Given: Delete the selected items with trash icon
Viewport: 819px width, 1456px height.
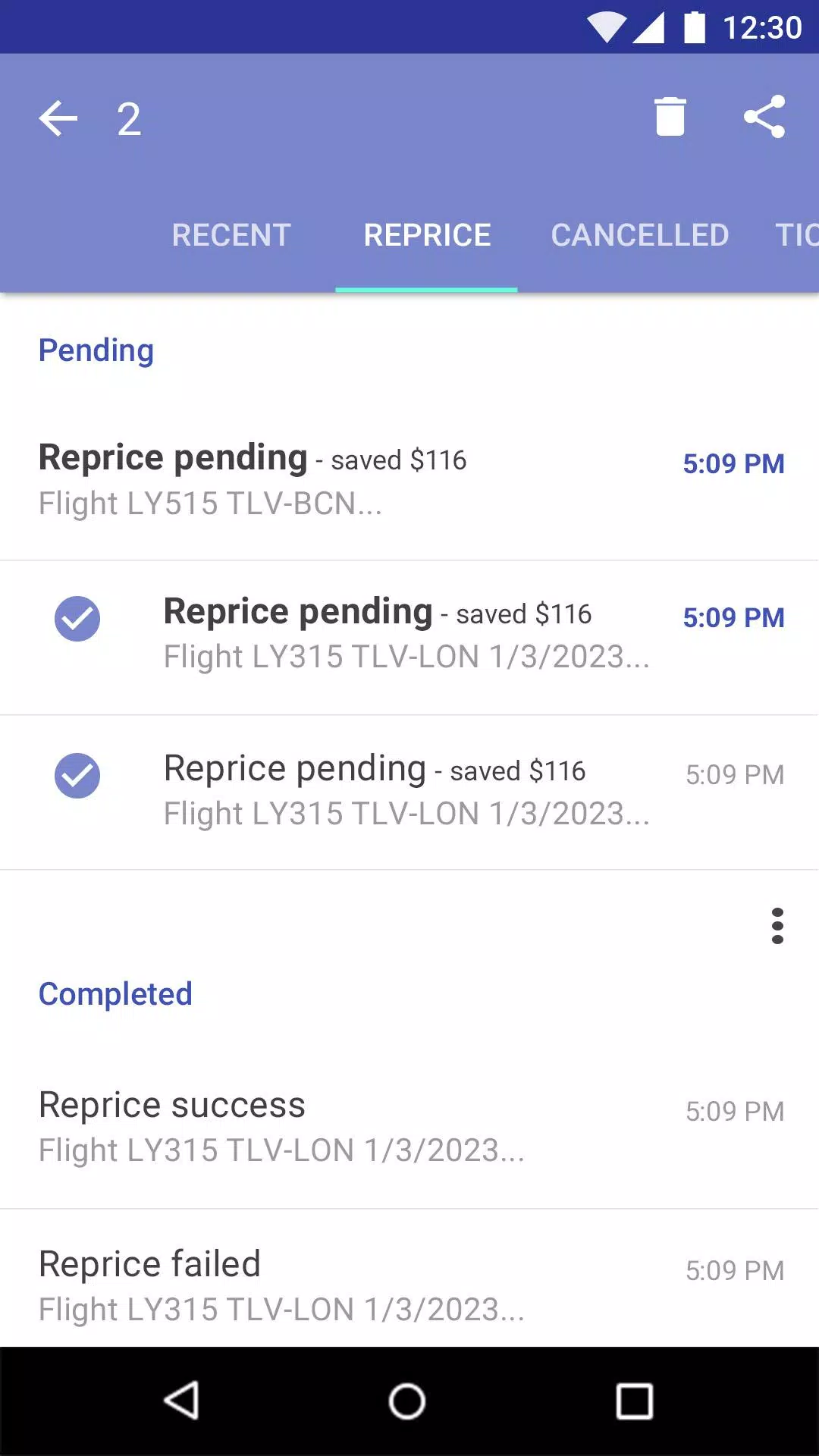Looking at the screenshot, I should click(670, 117).
